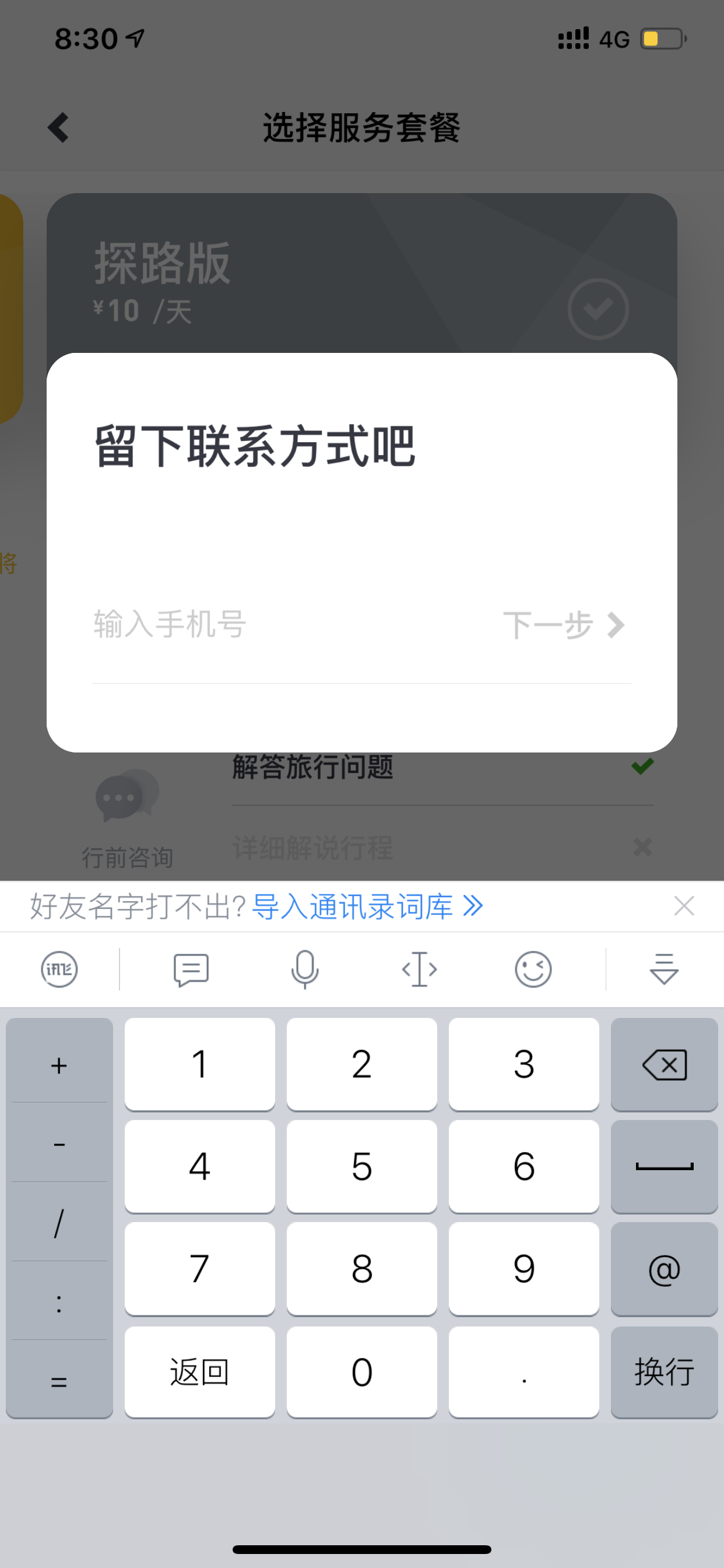
Task: Open the cursor movement tool
Action: pos(419,969)
